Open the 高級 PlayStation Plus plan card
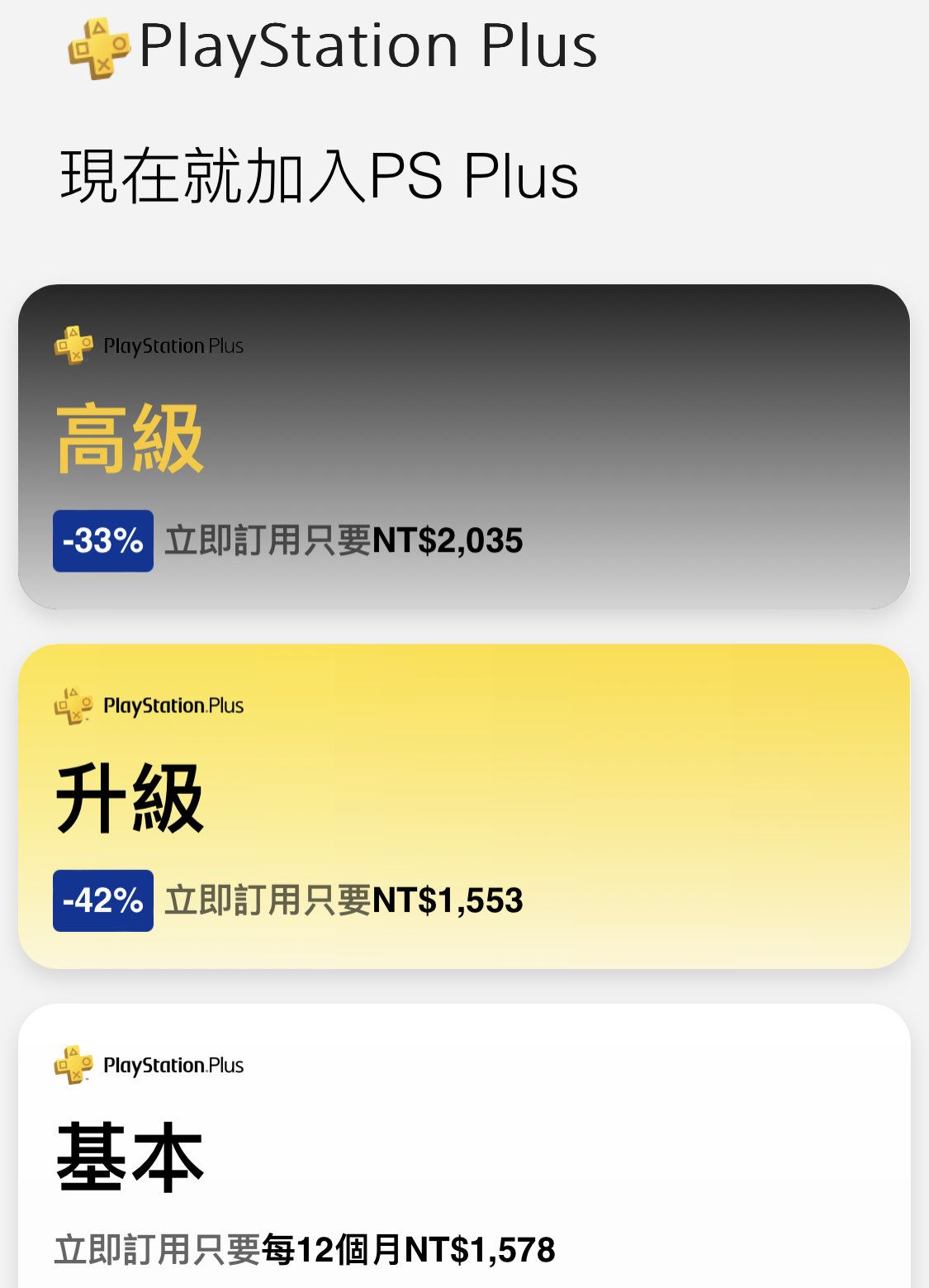The height and width of the screenshot is (1288, 929). tap(463, 447)
